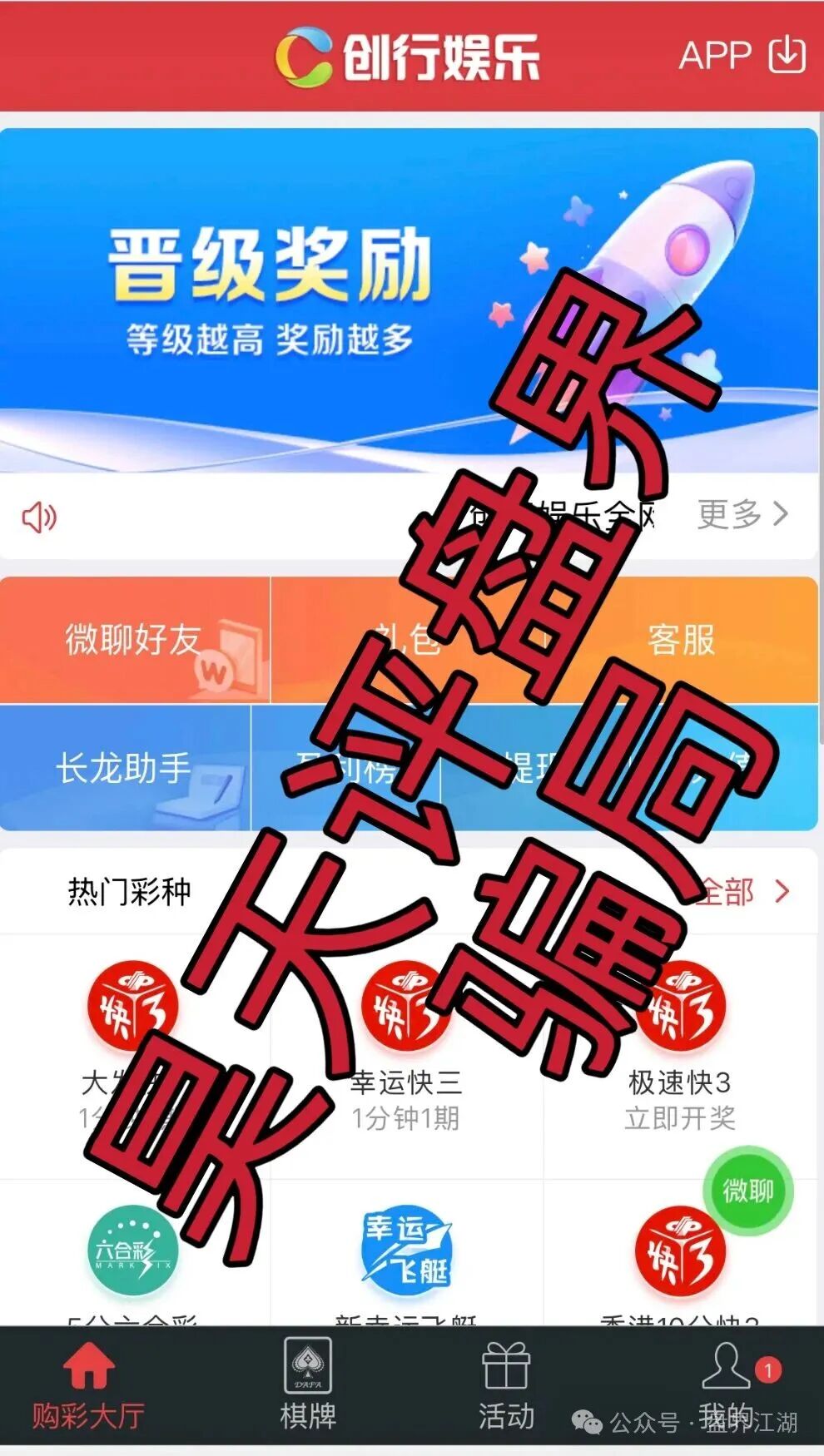
Task: Download the APP from the header
Action: (742, 55)
